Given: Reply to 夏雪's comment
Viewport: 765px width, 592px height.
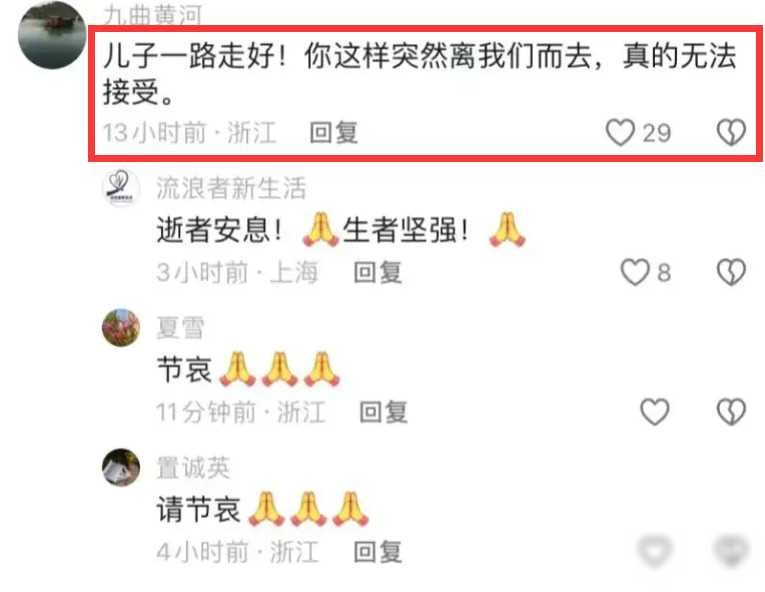Looking at the screenshot, I should [x=383, y=411].
